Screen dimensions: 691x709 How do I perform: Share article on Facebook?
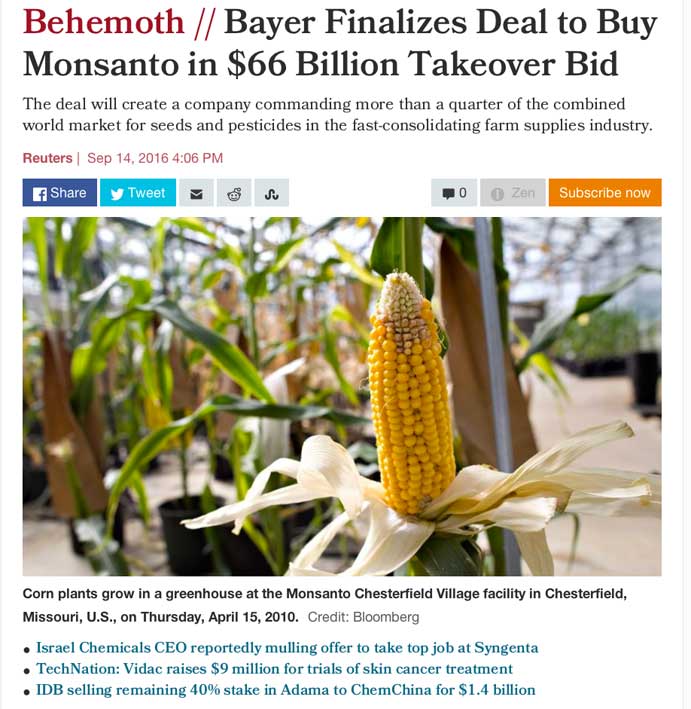click(59, 193)
